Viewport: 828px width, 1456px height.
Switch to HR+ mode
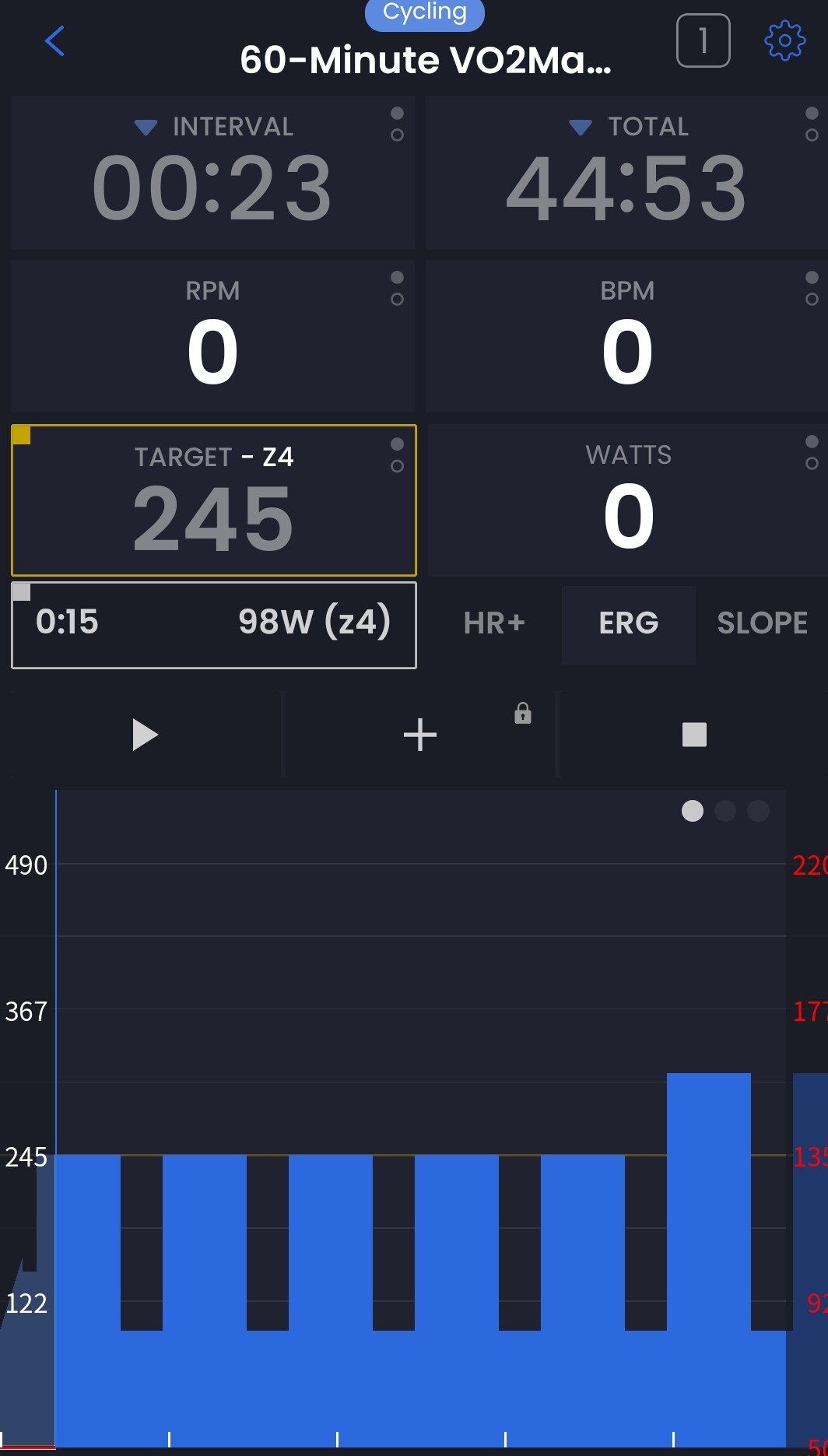click(494, 623)
